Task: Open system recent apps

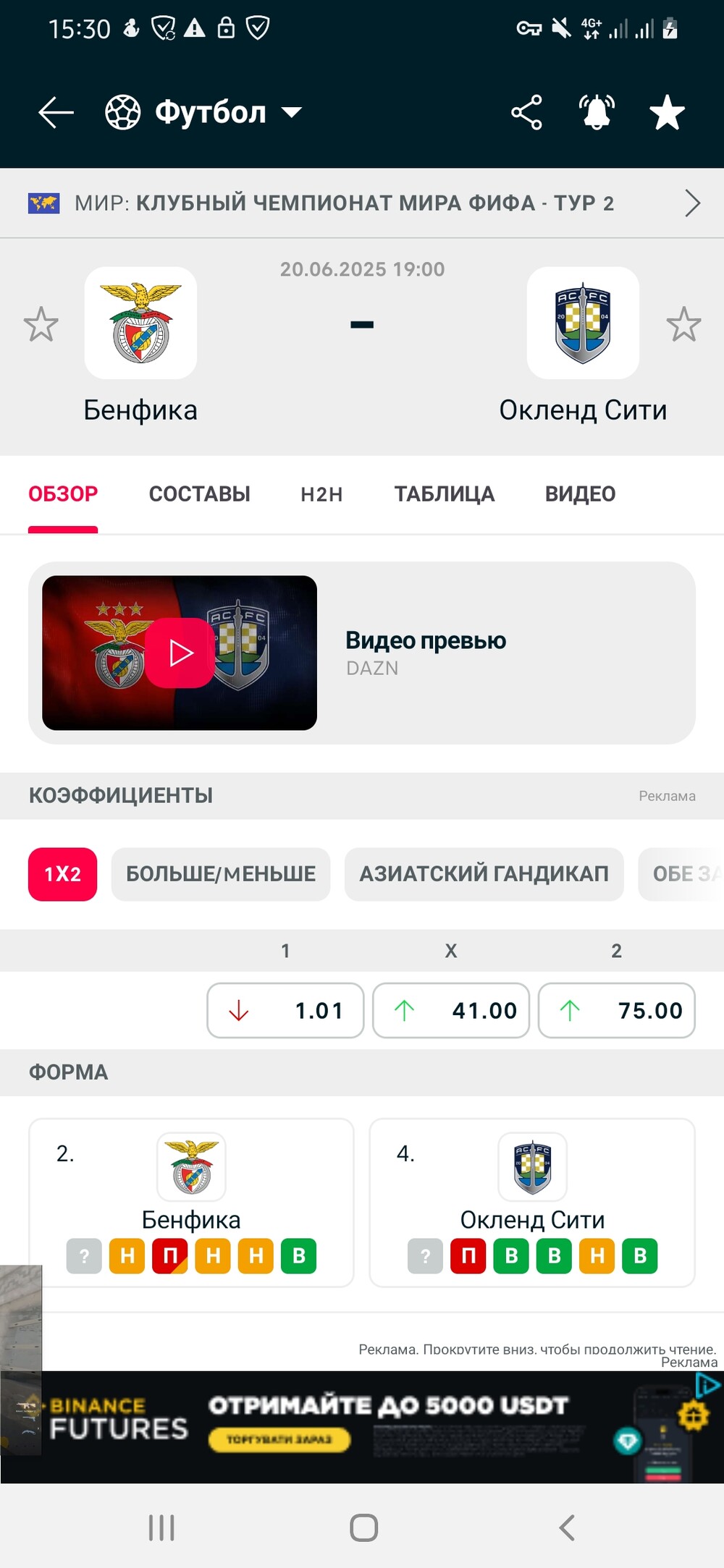Action: click(161, 1527)
